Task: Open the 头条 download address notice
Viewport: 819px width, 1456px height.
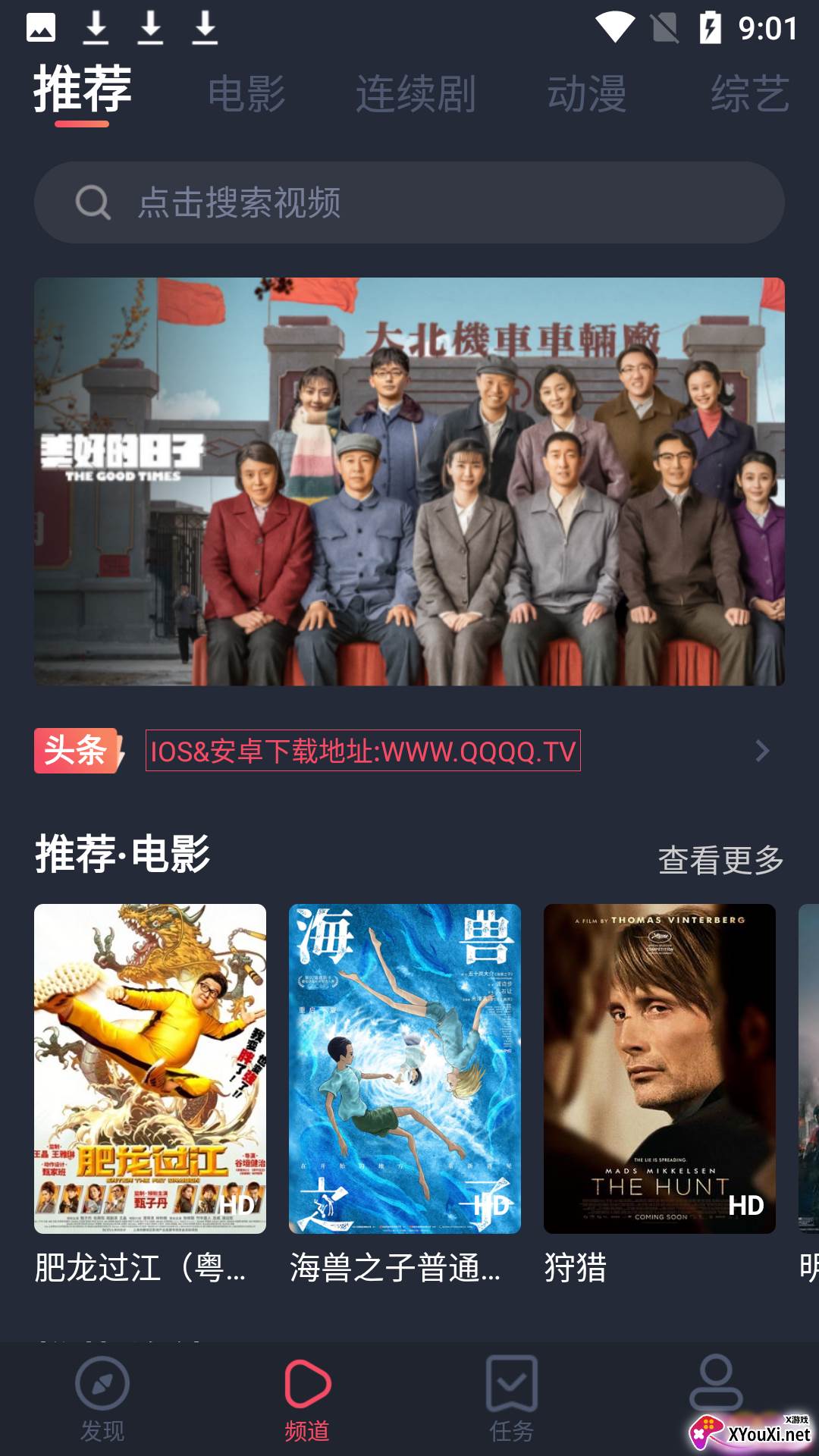Action: [363, 751]
